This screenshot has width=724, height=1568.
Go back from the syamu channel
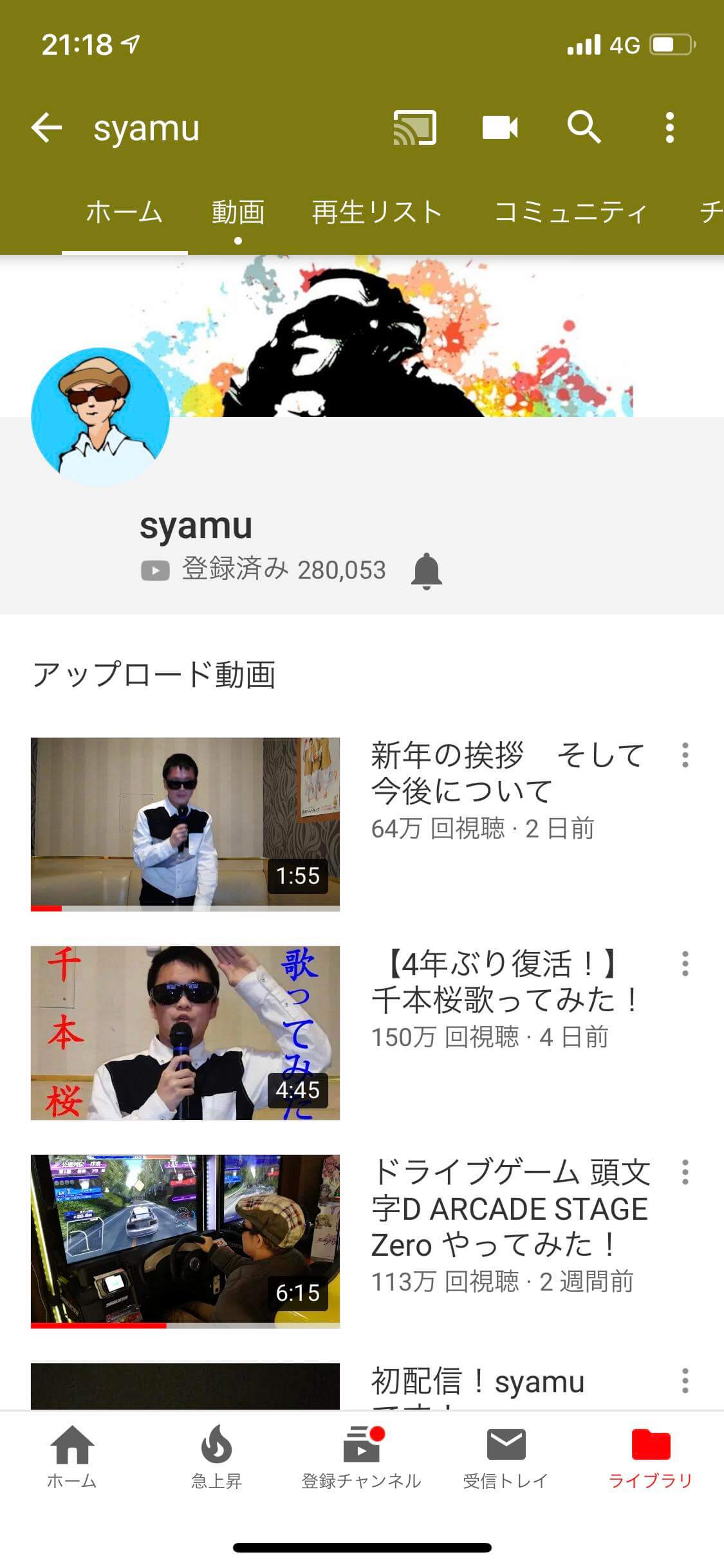point(46,127)
